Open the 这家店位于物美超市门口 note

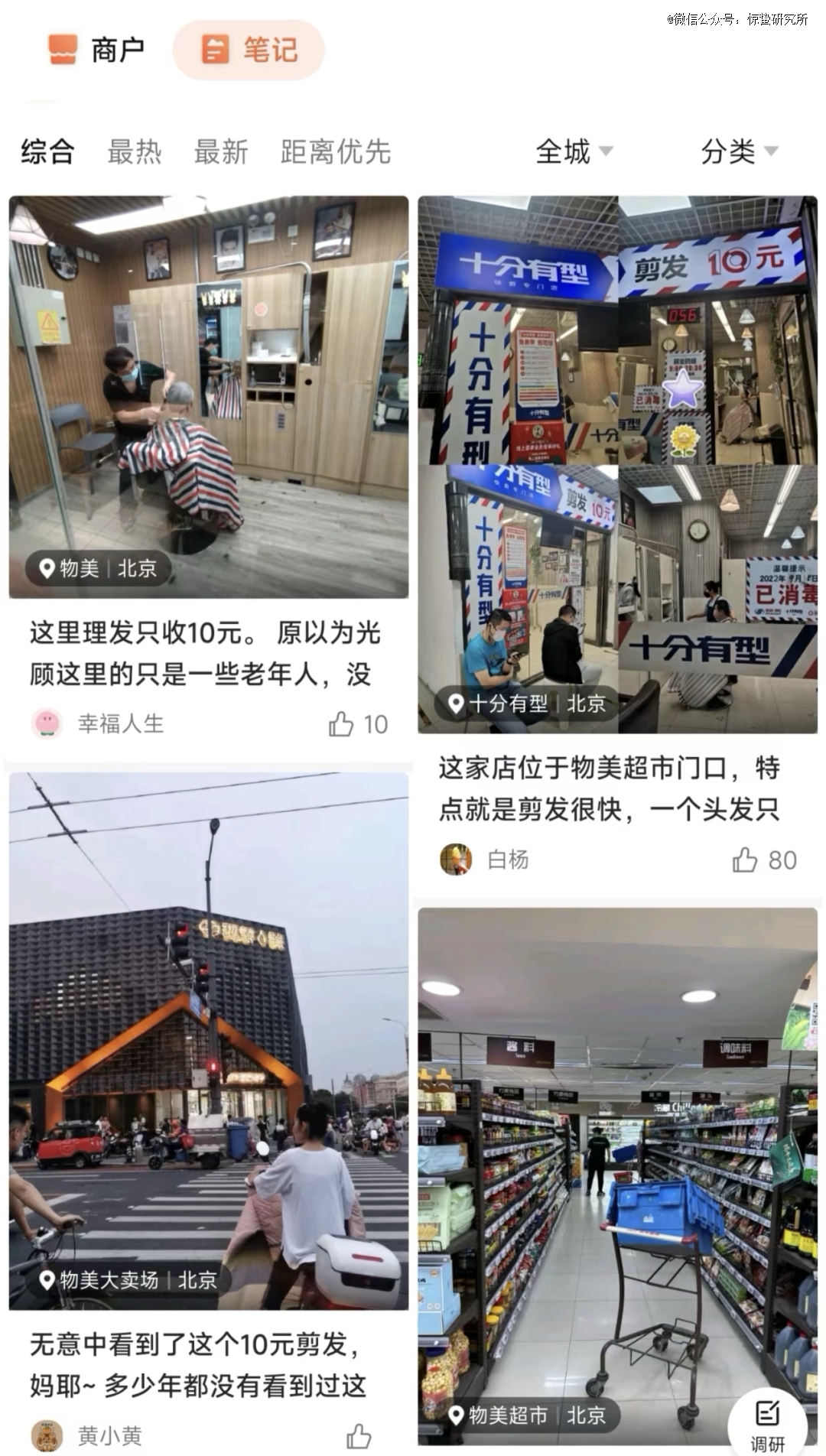[x=609, y=788]
